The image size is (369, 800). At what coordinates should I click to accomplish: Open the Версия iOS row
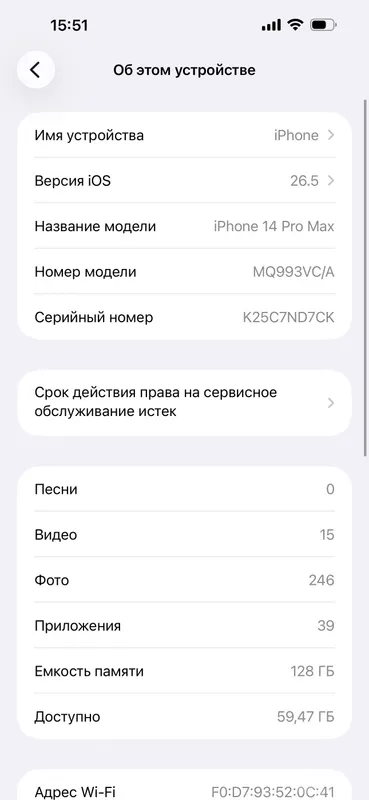coord(184,181)
